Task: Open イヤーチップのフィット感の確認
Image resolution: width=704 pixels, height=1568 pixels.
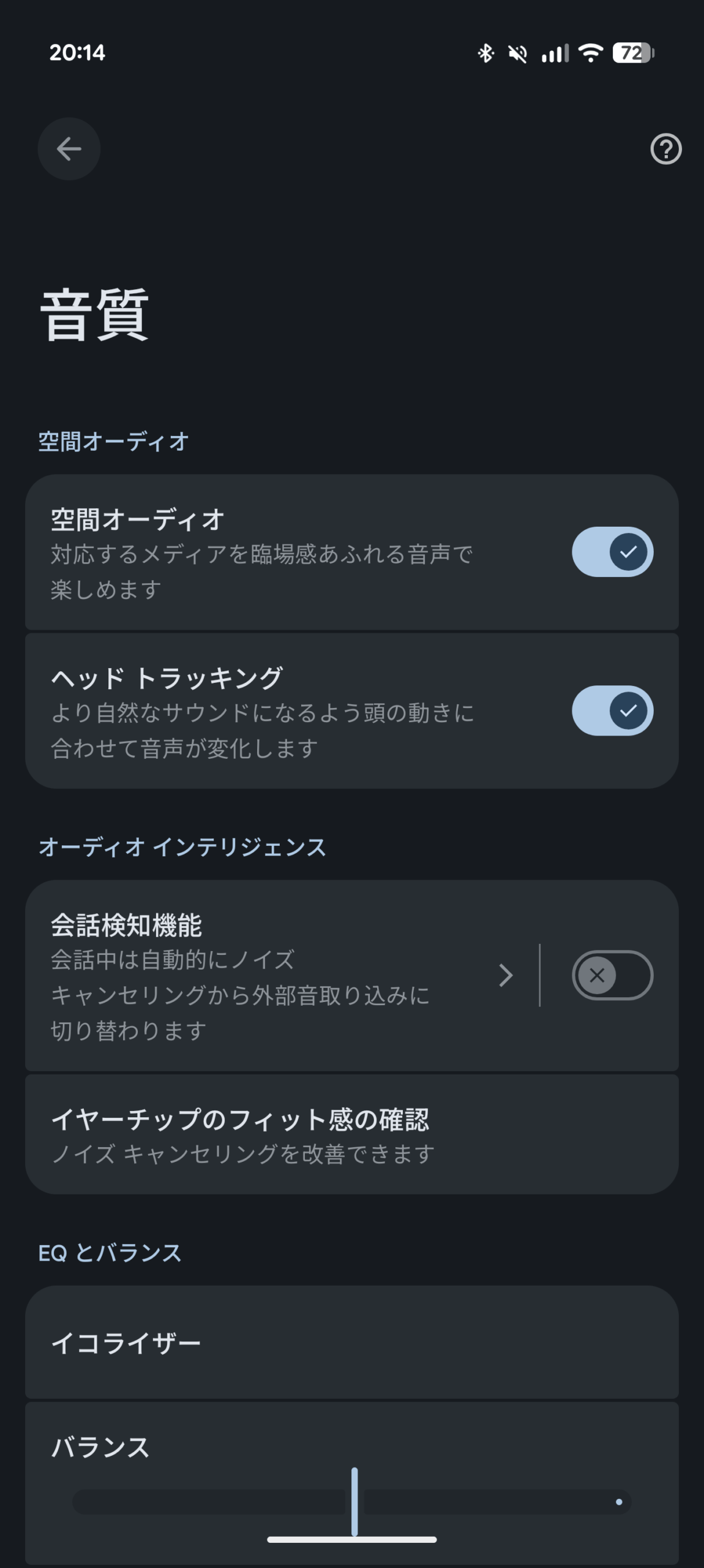Action: coord(352,1135)
